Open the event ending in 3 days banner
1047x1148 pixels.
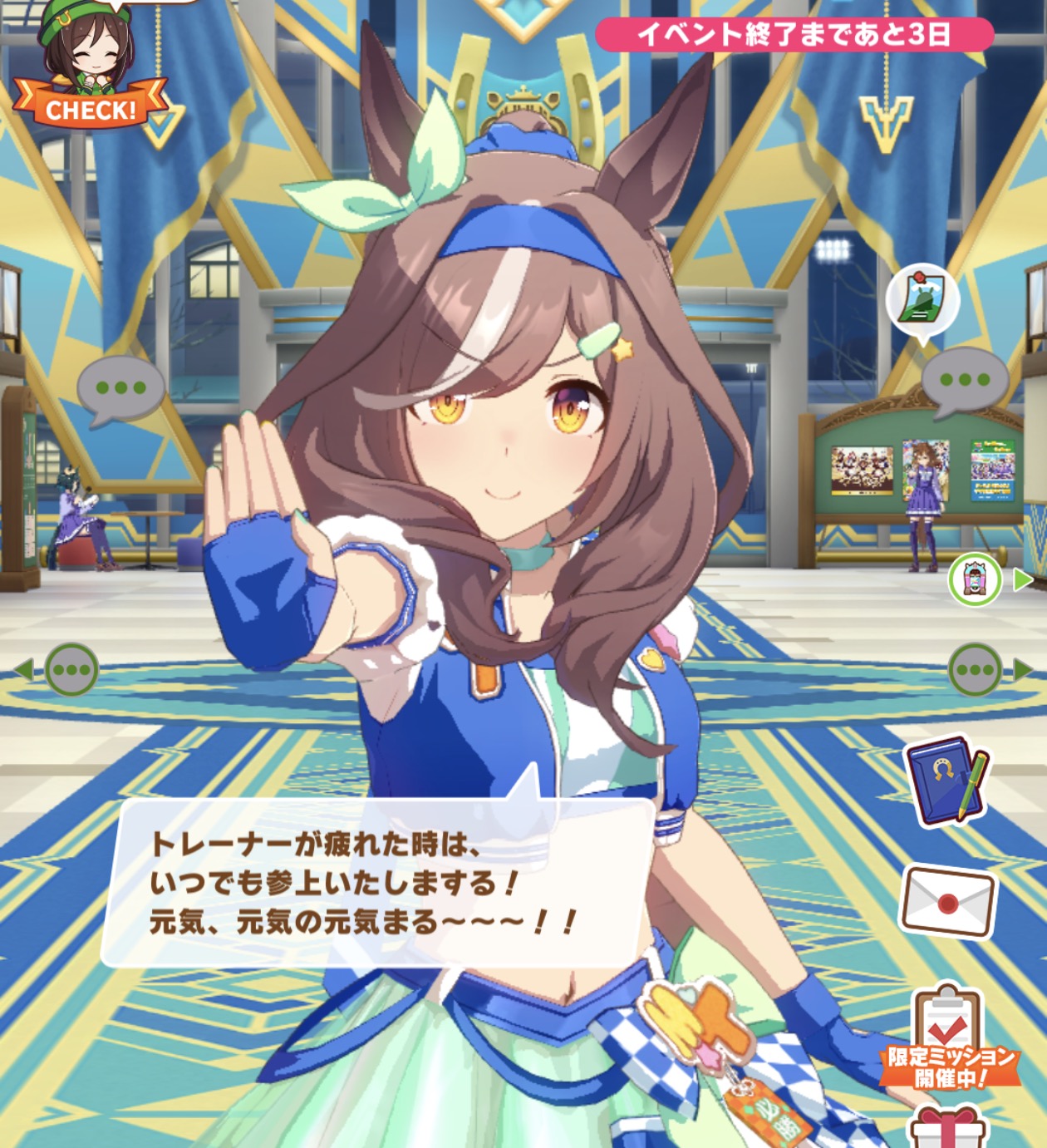[x=794, y=34]
